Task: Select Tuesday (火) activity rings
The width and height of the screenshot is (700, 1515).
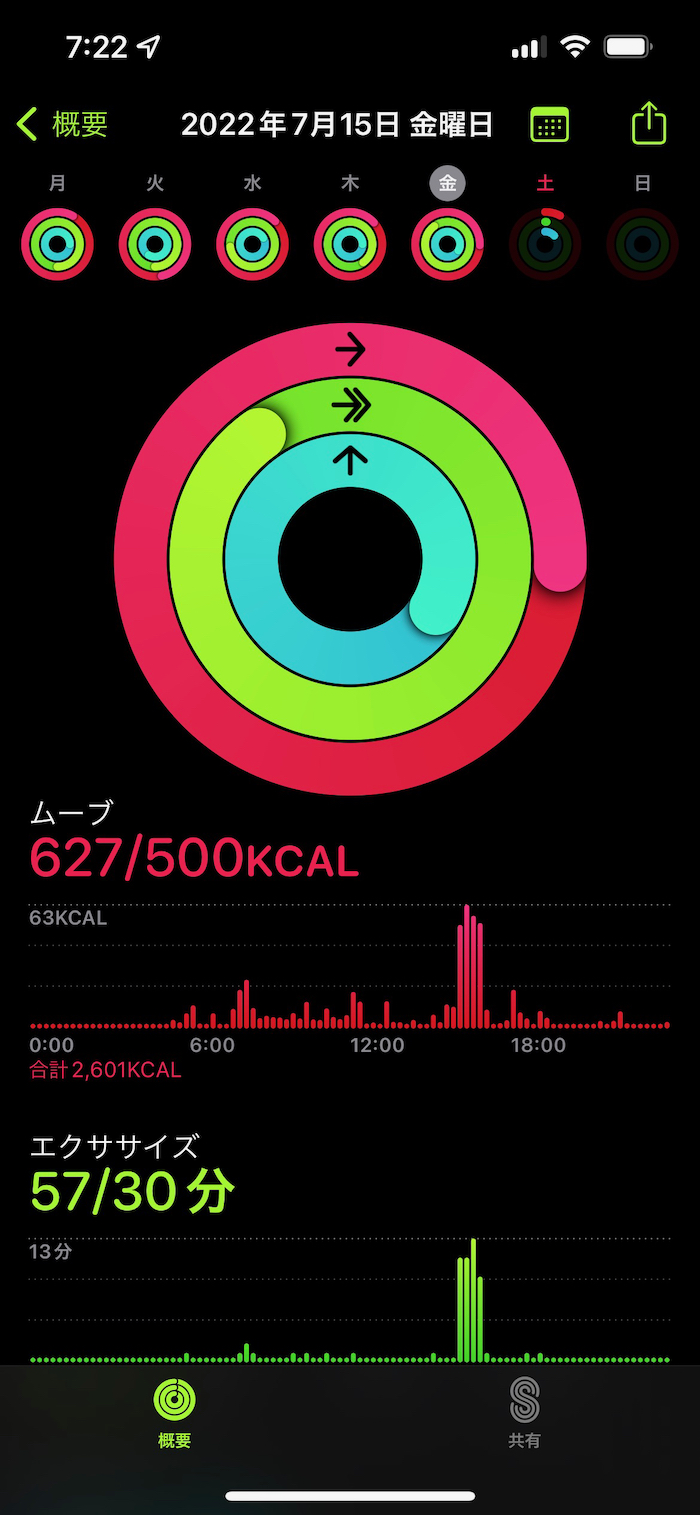Action: pos(155,244)
